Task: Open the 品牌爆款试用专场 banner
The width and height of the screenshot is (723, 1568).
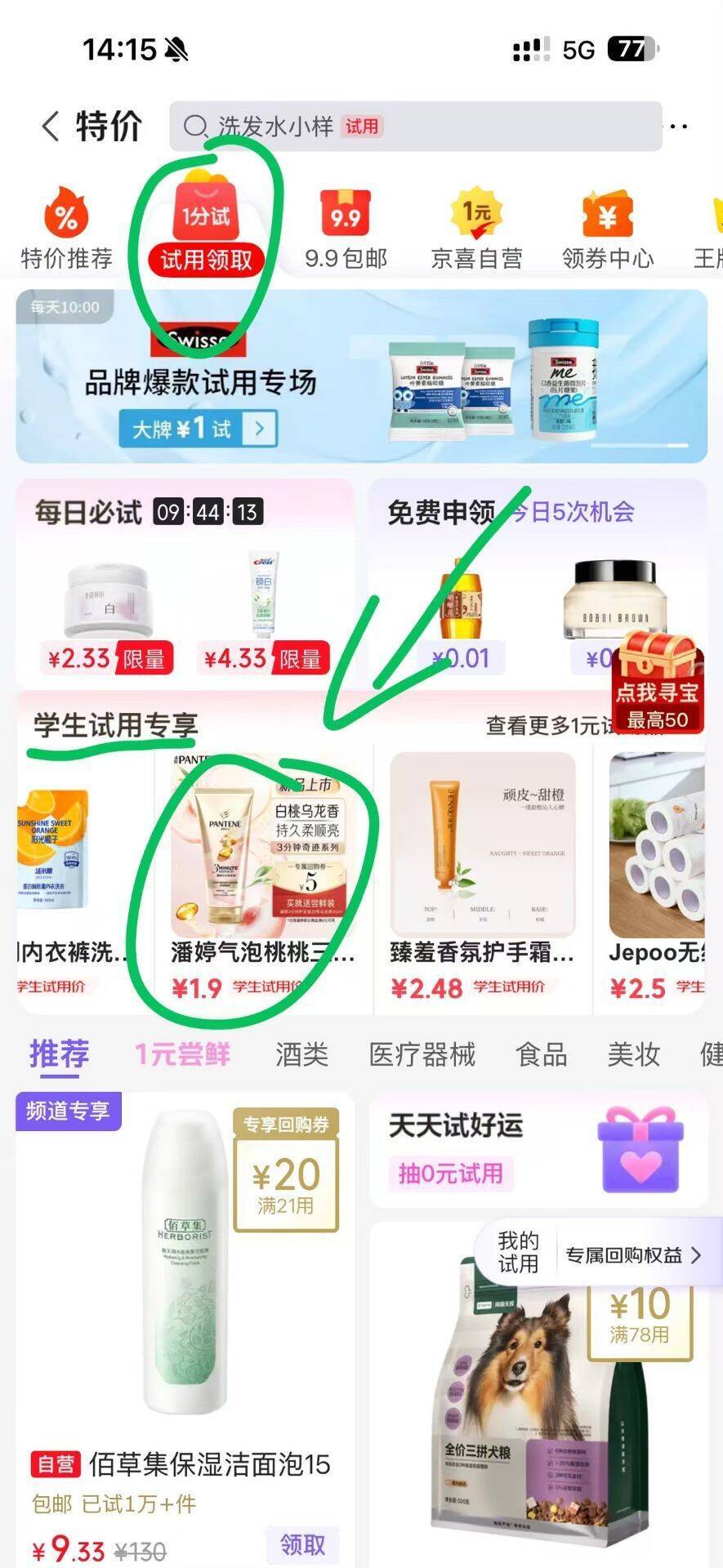Action: click(361, 377)
